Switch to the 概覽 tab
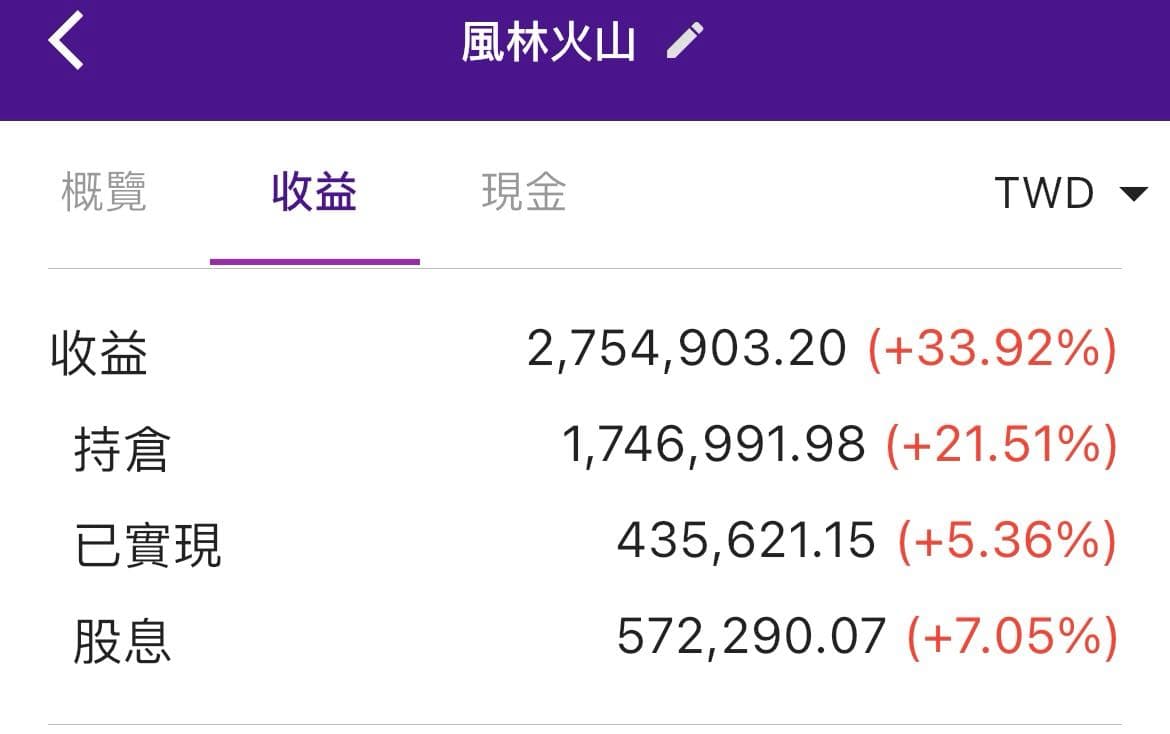Image resolution: width=1170 pixels, height=734 pixels. (x=104, y=192)
